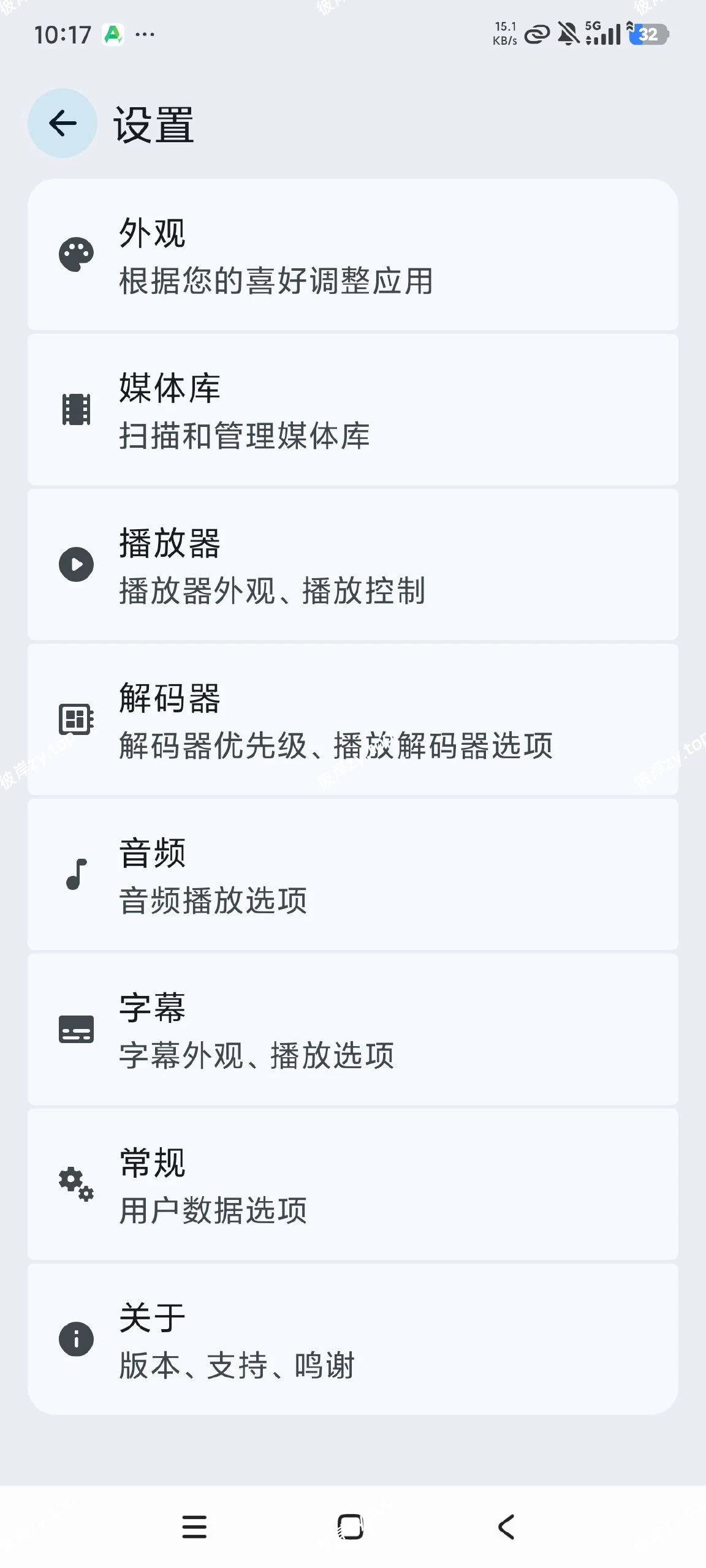Open 音频 audio playback options
The image size is (706, 1568).
[353, 875]
